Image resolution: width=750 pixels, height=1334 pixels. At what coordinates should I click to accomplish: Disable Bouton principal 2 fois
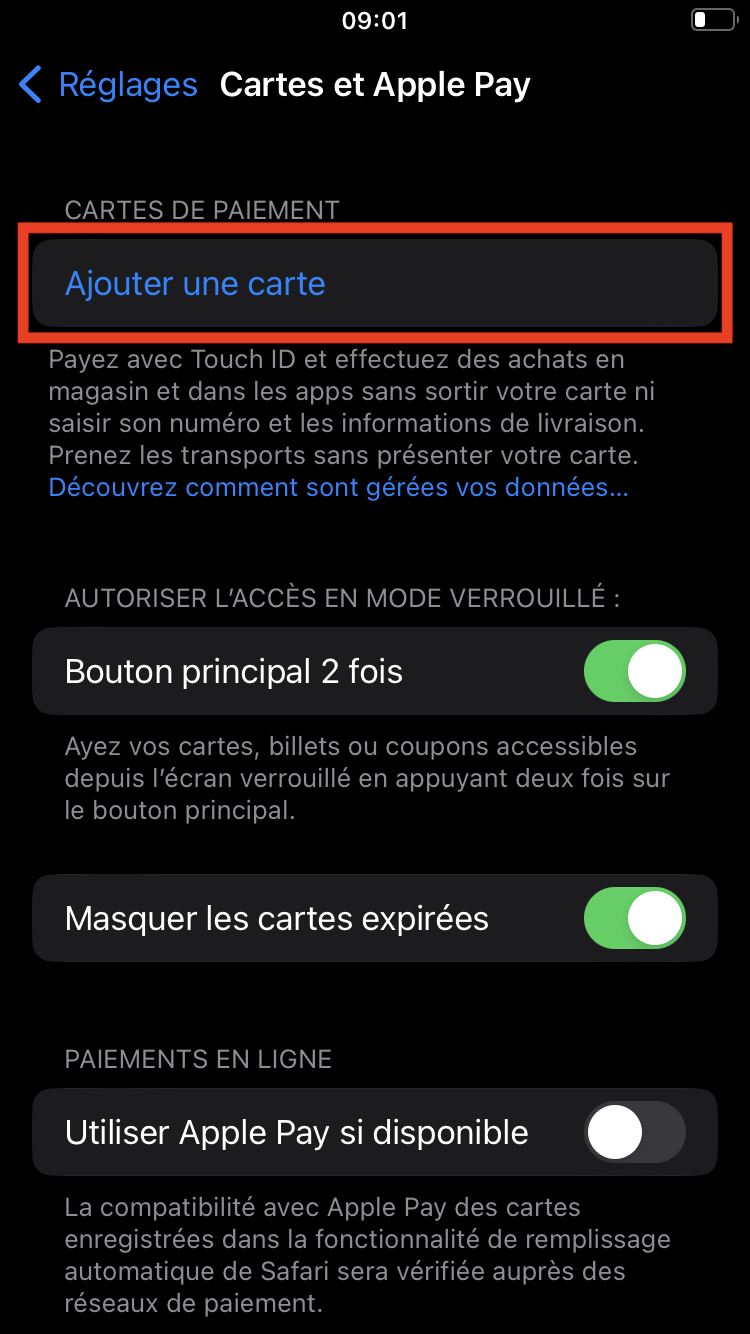tap(634, 671)
